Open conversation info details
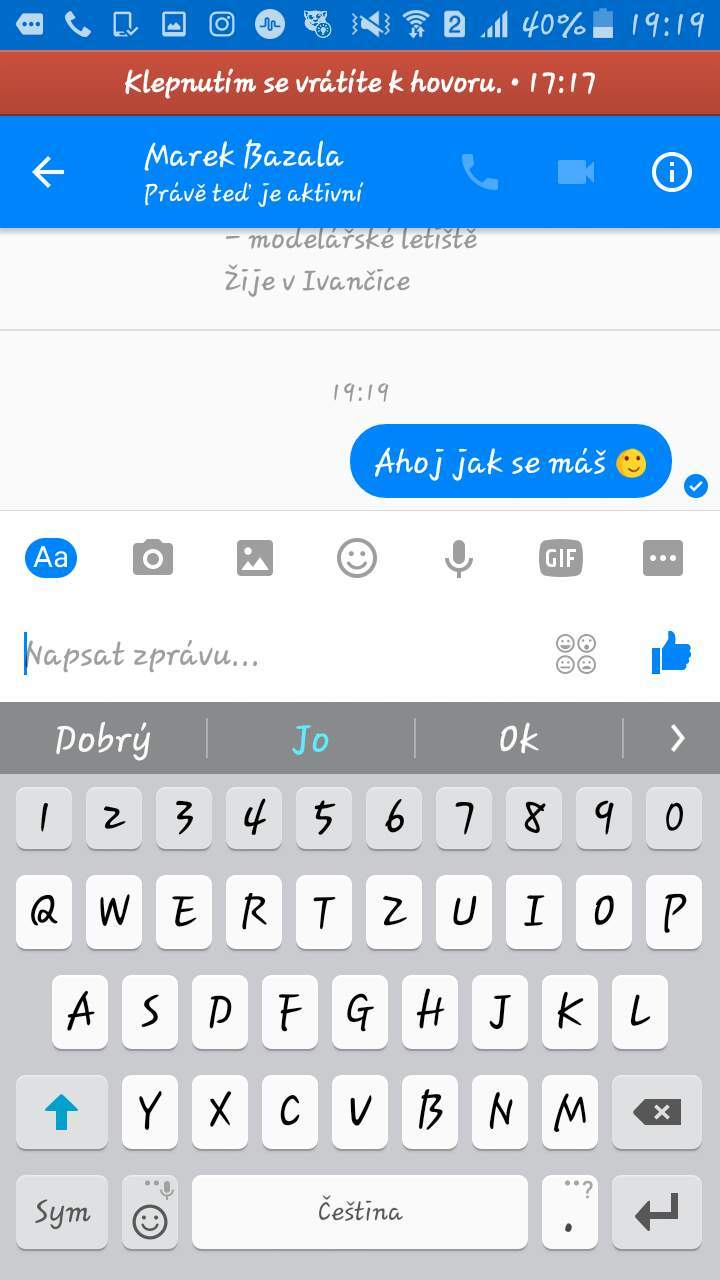 [672, 172]
